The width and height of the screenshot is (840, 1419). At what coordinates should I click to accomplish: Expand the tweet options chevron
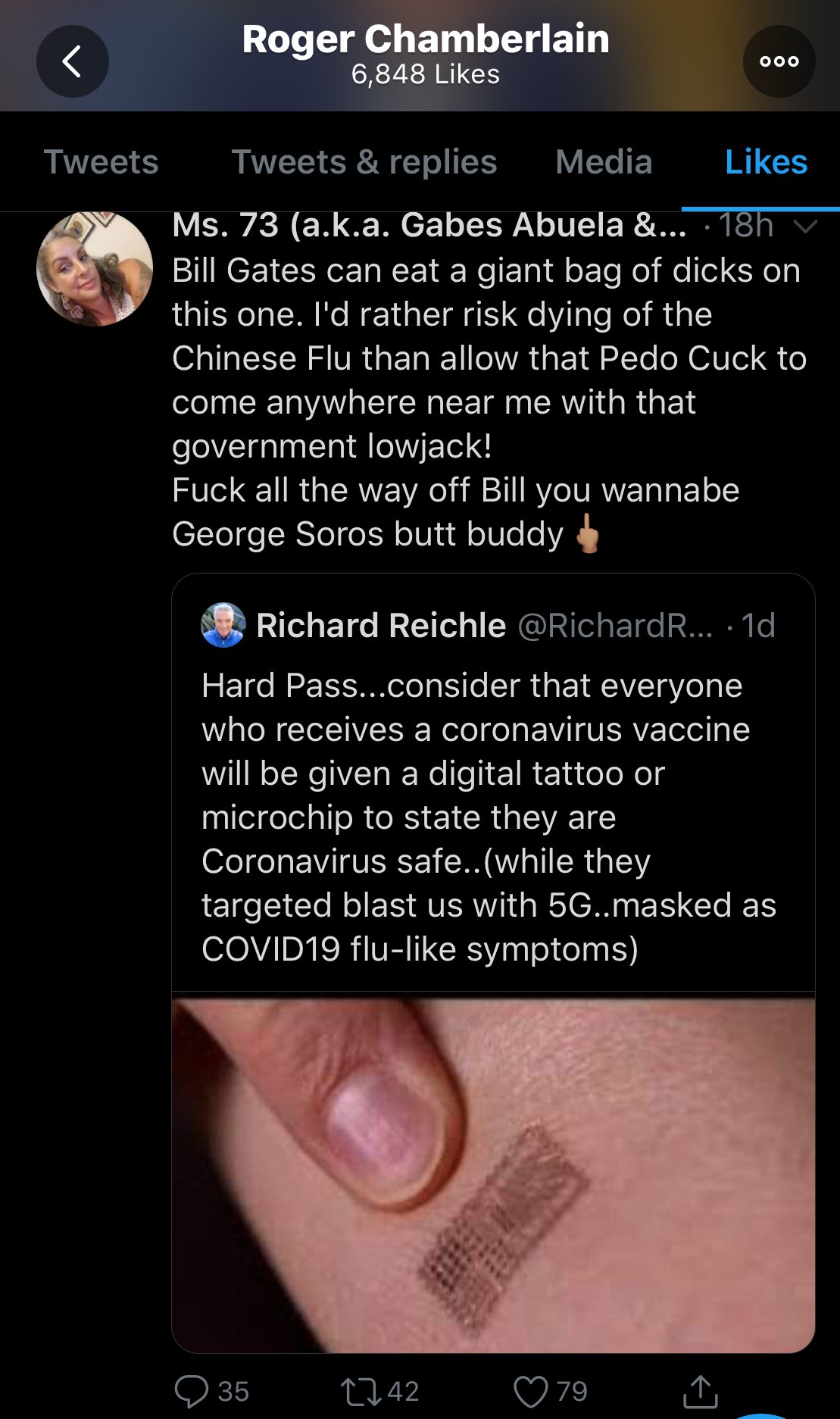(804, 226)
